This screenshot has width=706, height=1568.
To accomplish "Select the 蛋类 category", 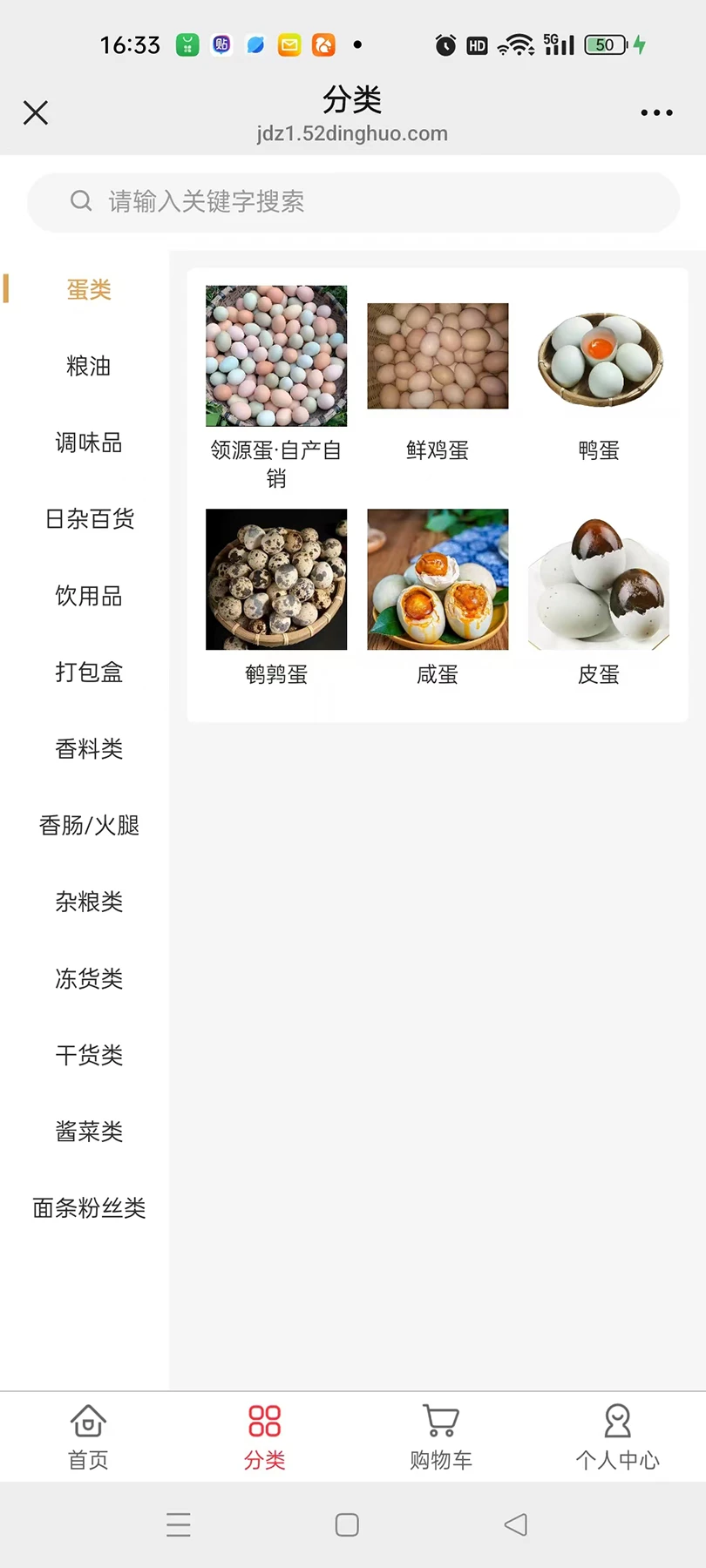I will (89, 289).
